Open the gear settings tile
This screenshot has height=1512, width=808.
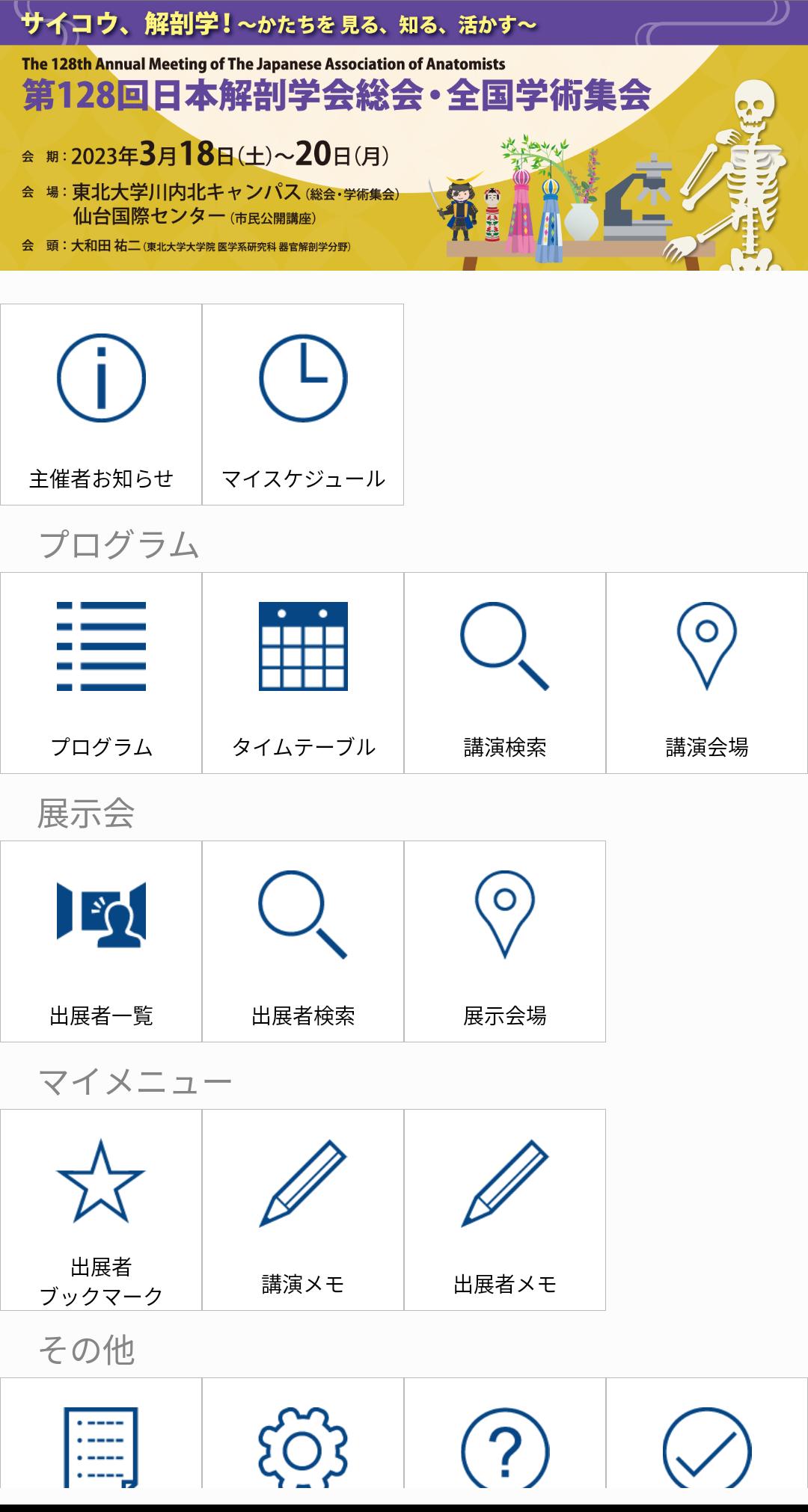(303, 1443)
